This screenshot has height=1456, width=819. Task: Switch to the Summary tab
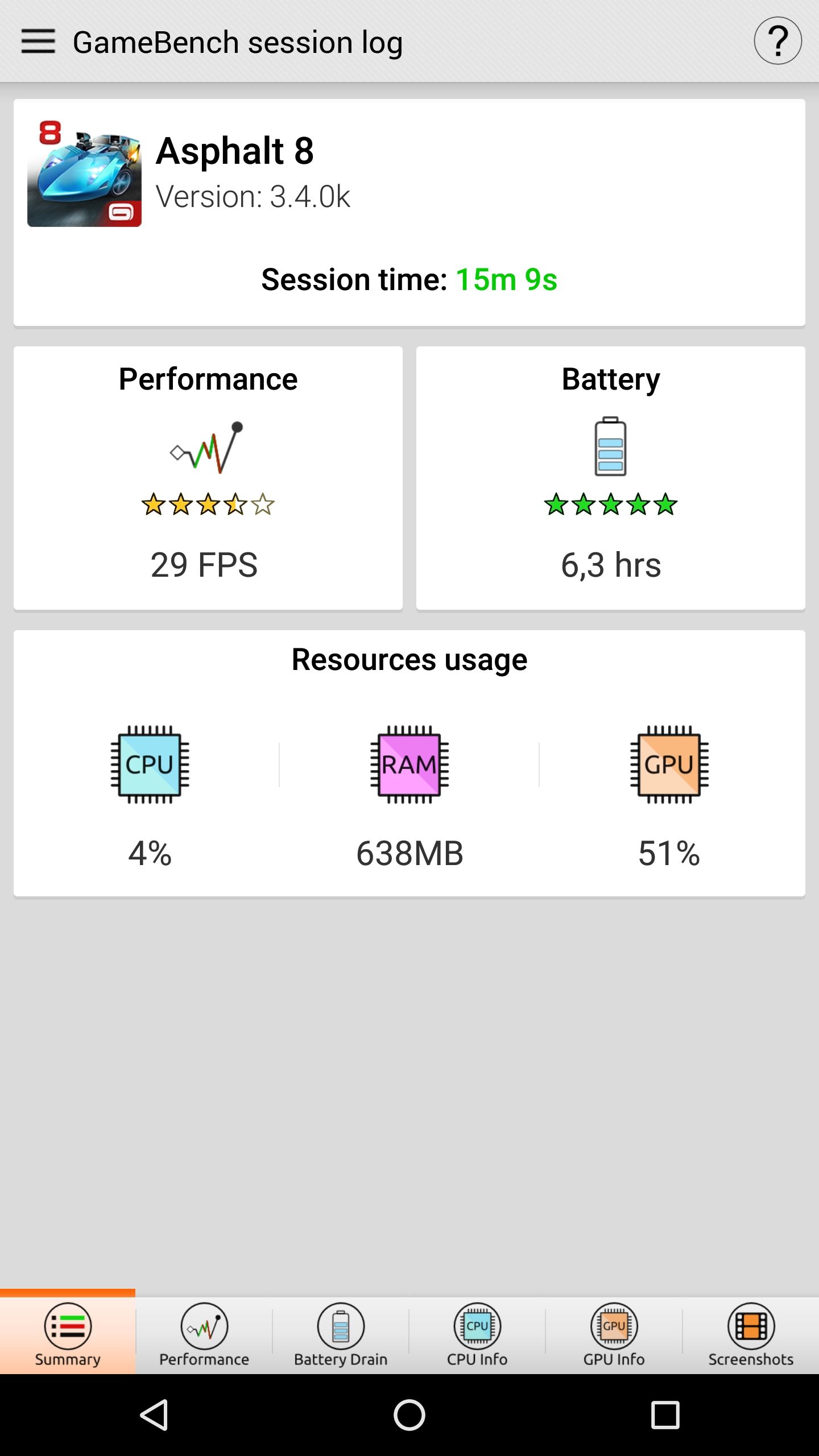[68, 1334]
